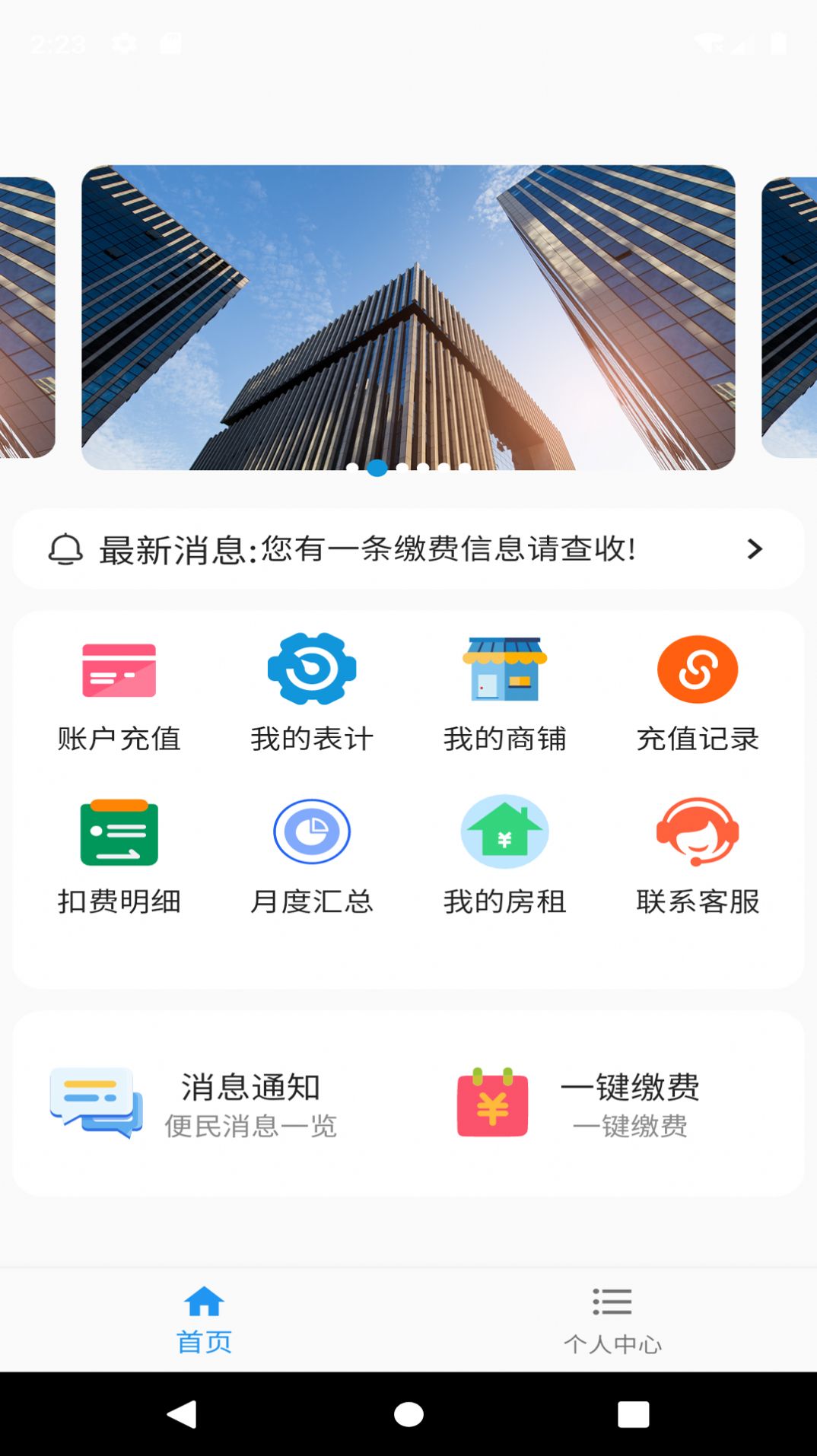Tap the system back button

click(x=182, y=1414)
